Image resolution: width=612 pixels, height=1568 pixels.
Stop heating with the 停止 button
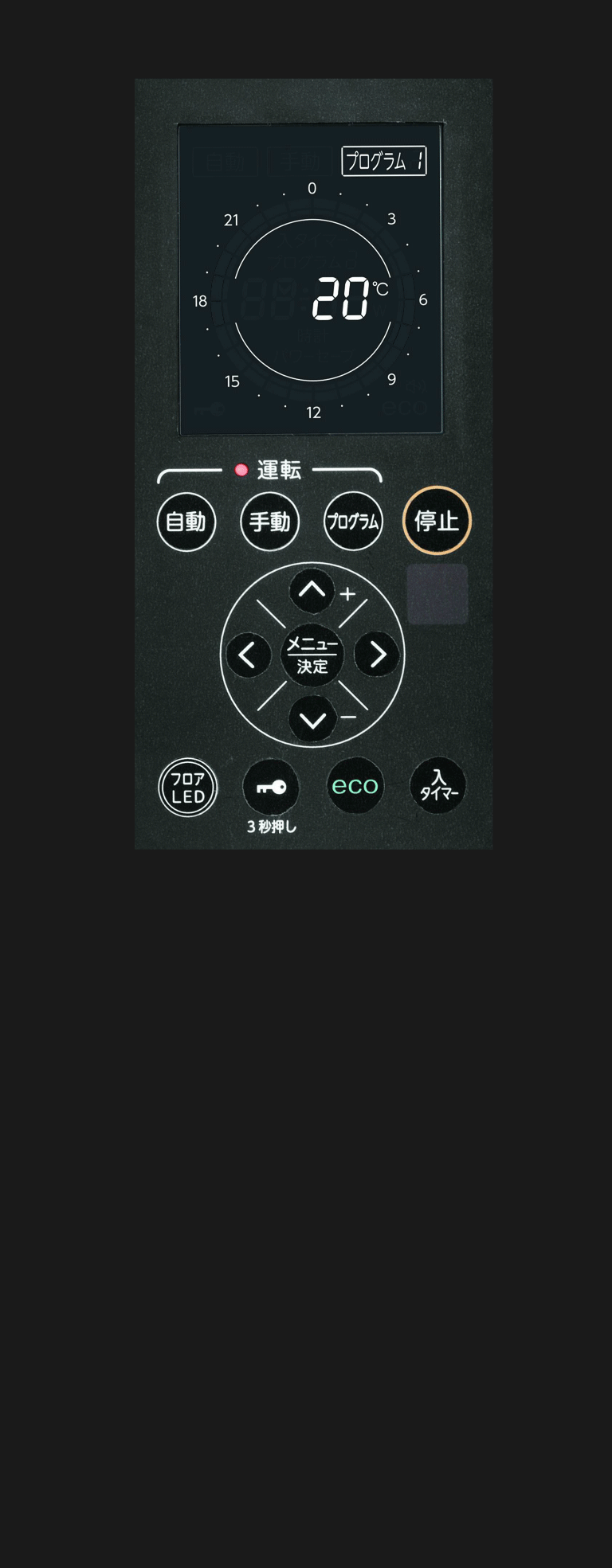(x=437, y=521)
